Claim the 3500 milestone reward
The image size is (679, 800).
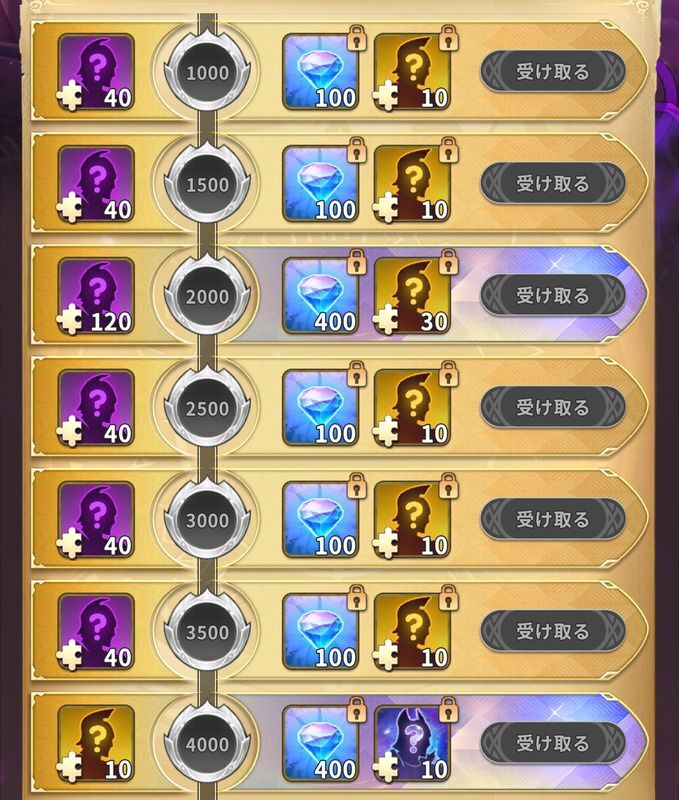click(552, 632)
